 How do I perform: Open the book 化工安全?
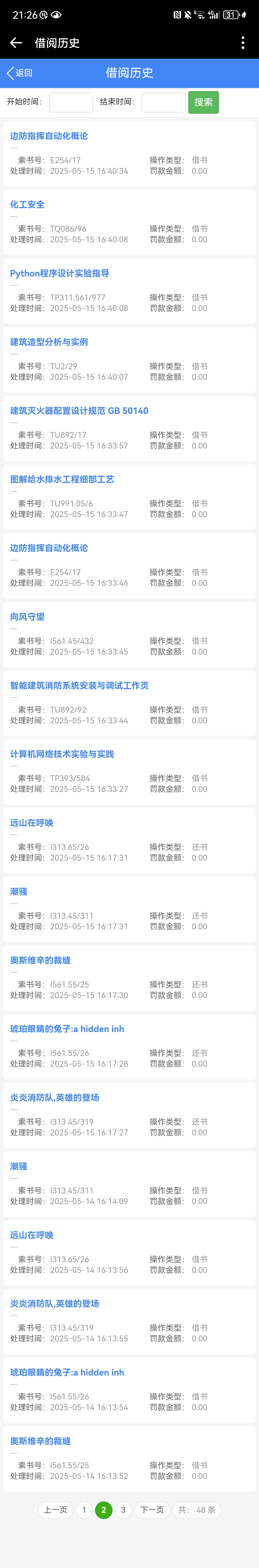[x=27, y=205]
